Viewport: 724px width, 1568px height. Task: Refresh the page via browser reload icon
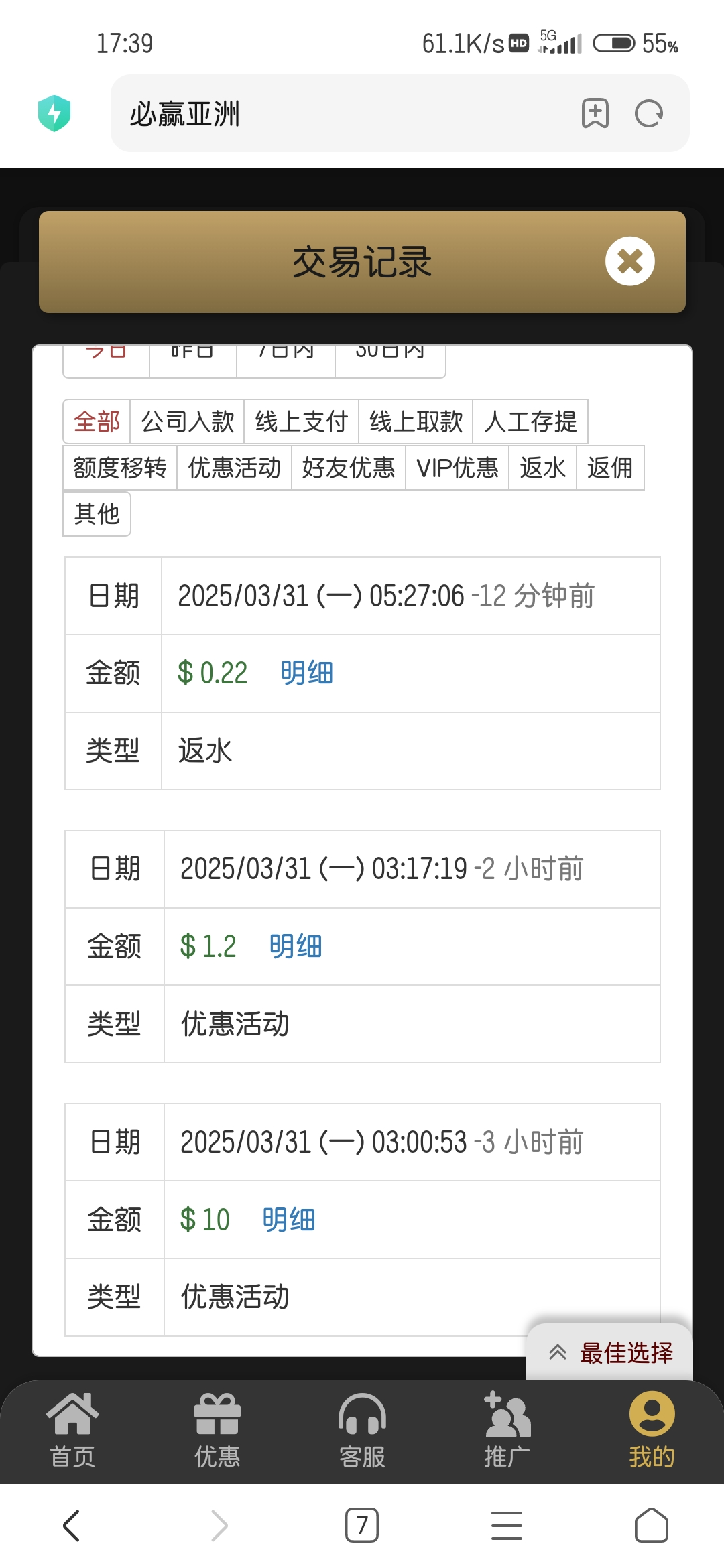648,114
